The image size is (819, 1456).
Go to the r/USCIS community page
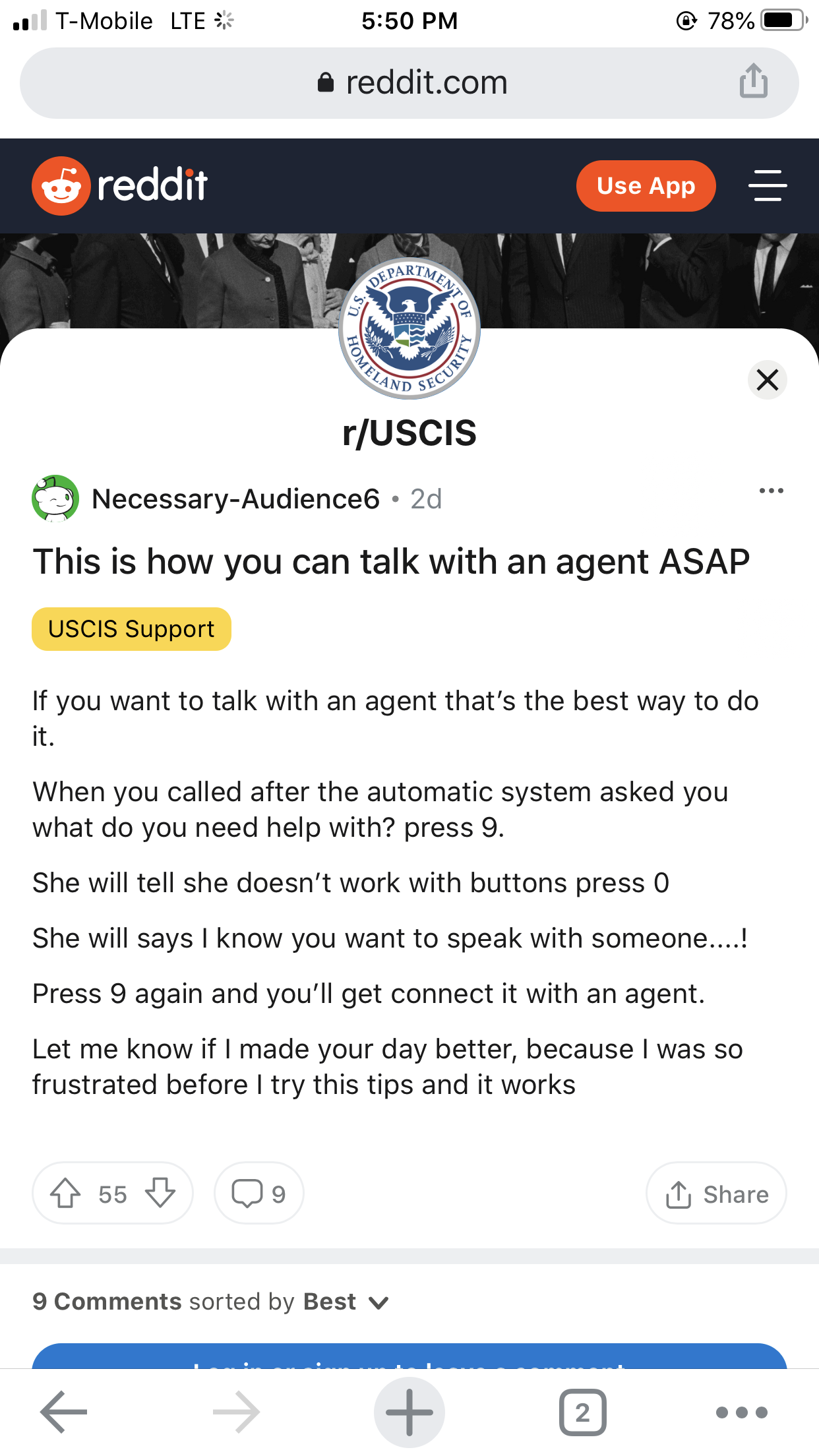[x=409, y=433]
